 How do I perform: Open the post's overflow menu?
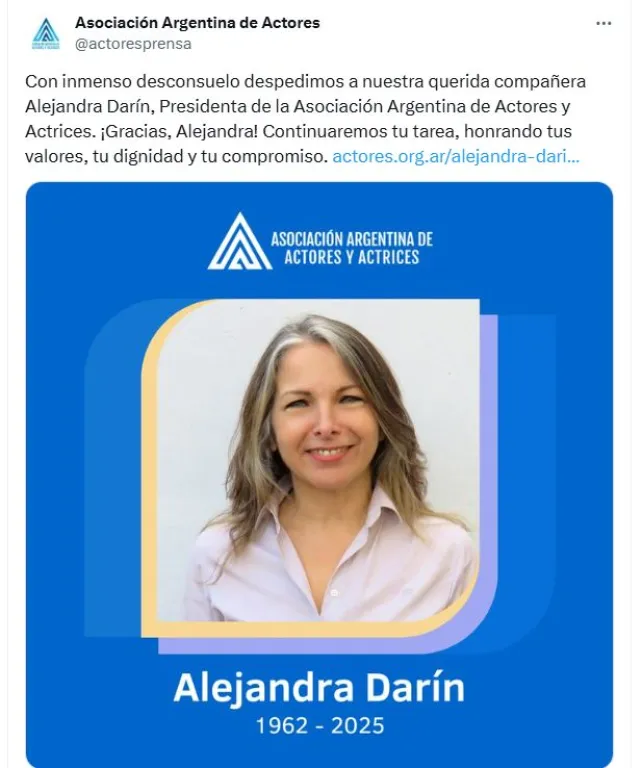coord(603,24)
